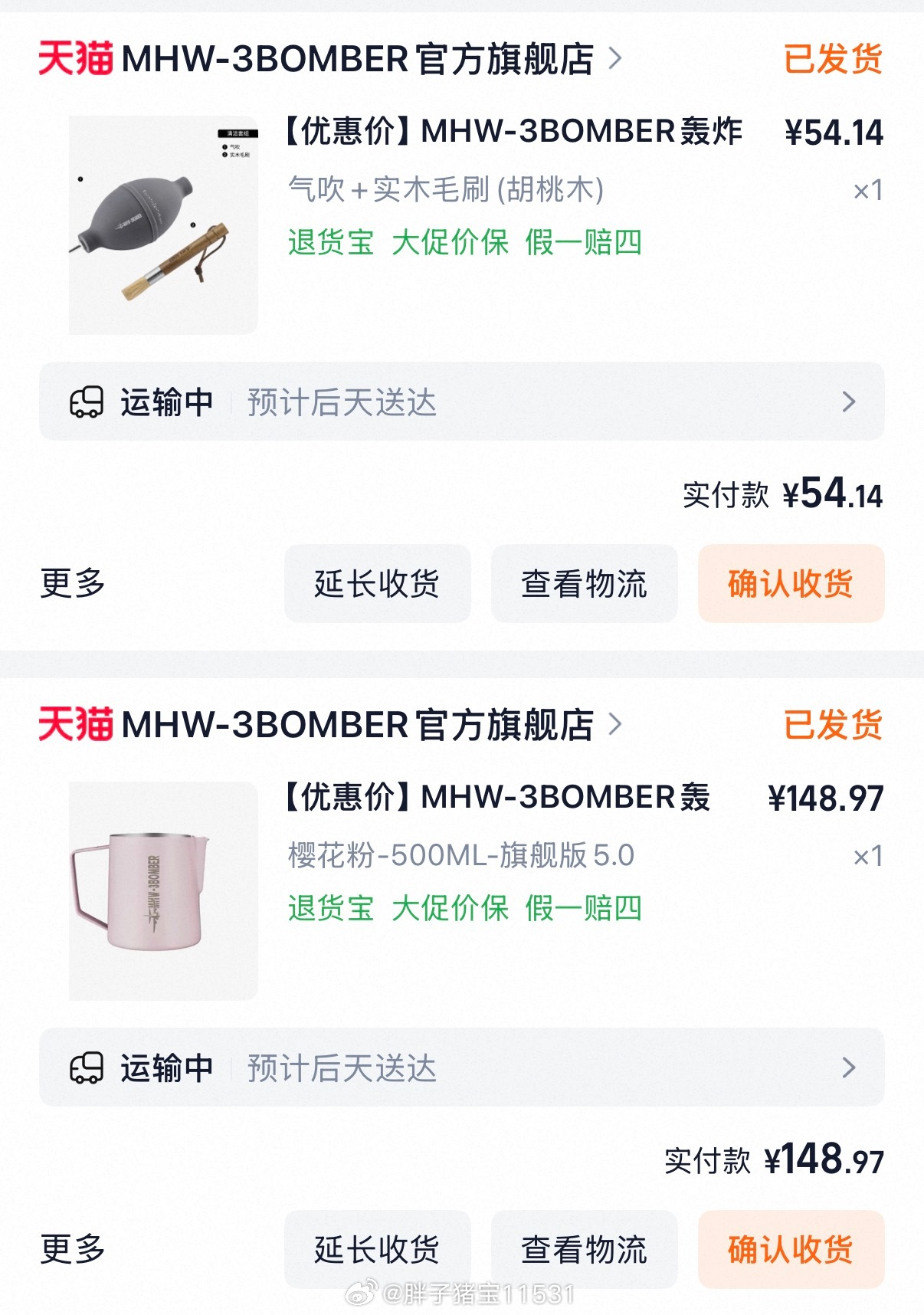Viewport: 924px width, 1315px height.
Task: Click the delivery truck icon on the first order
Action: 87,402
